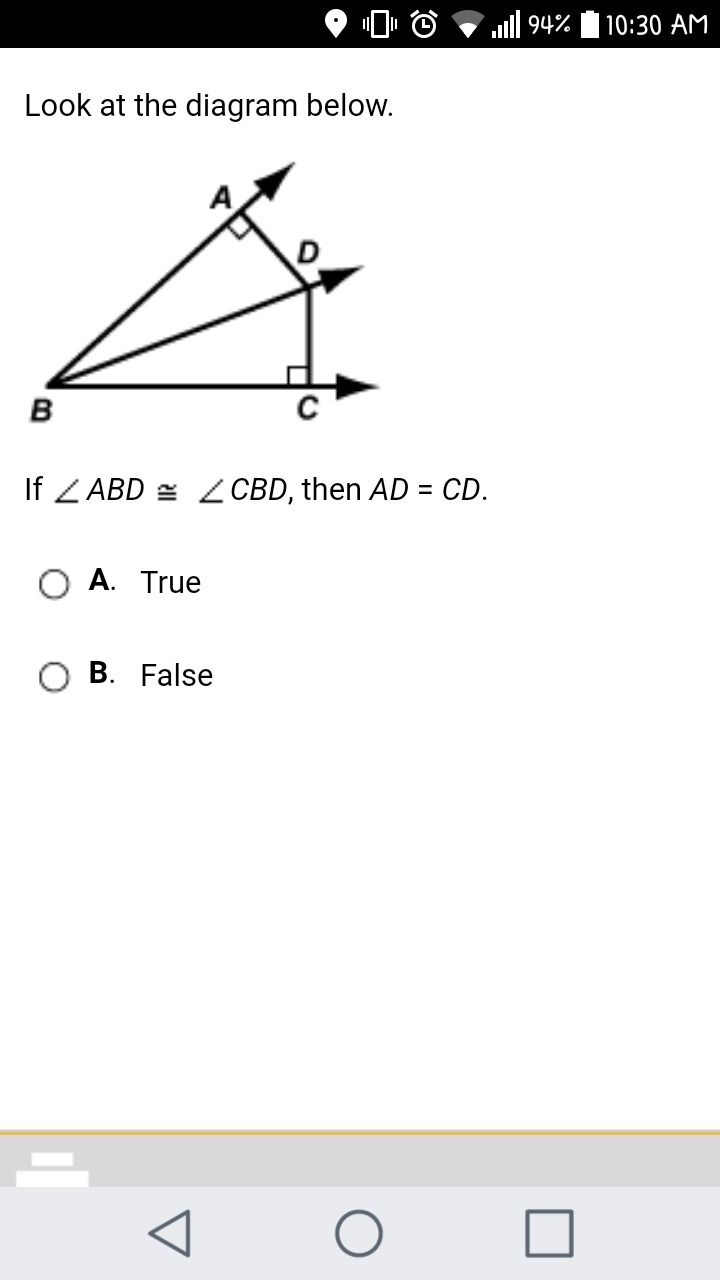Go back with the system back button
Viewport: 720px width, 1280px height.
169,1232
